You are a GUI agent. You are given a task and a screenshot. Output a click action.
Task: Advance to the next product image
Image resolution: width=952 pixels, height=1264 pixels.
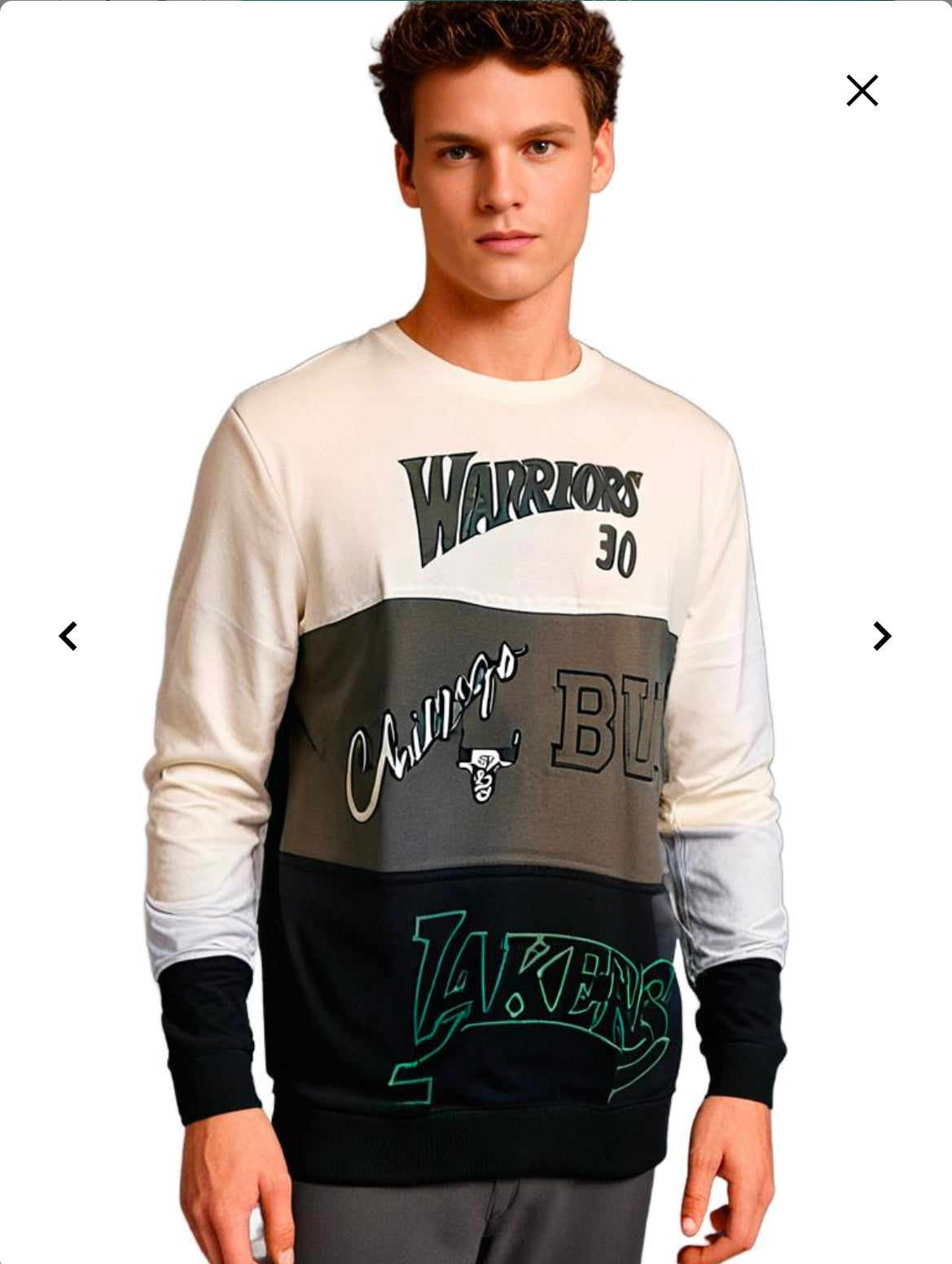[x=881, y=636]
